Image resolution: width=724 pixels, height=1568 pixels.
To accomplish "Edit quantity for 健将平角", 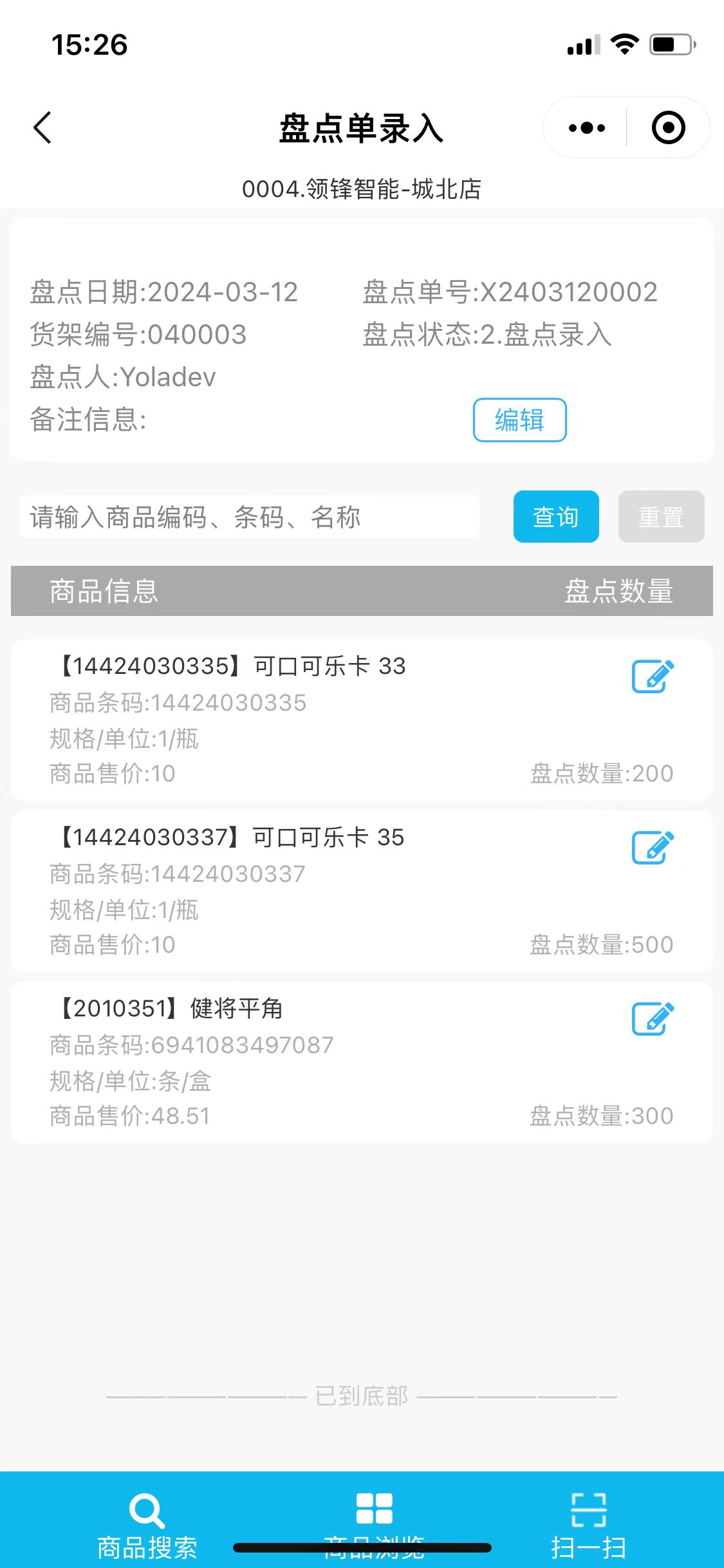I will (653, 1019).
